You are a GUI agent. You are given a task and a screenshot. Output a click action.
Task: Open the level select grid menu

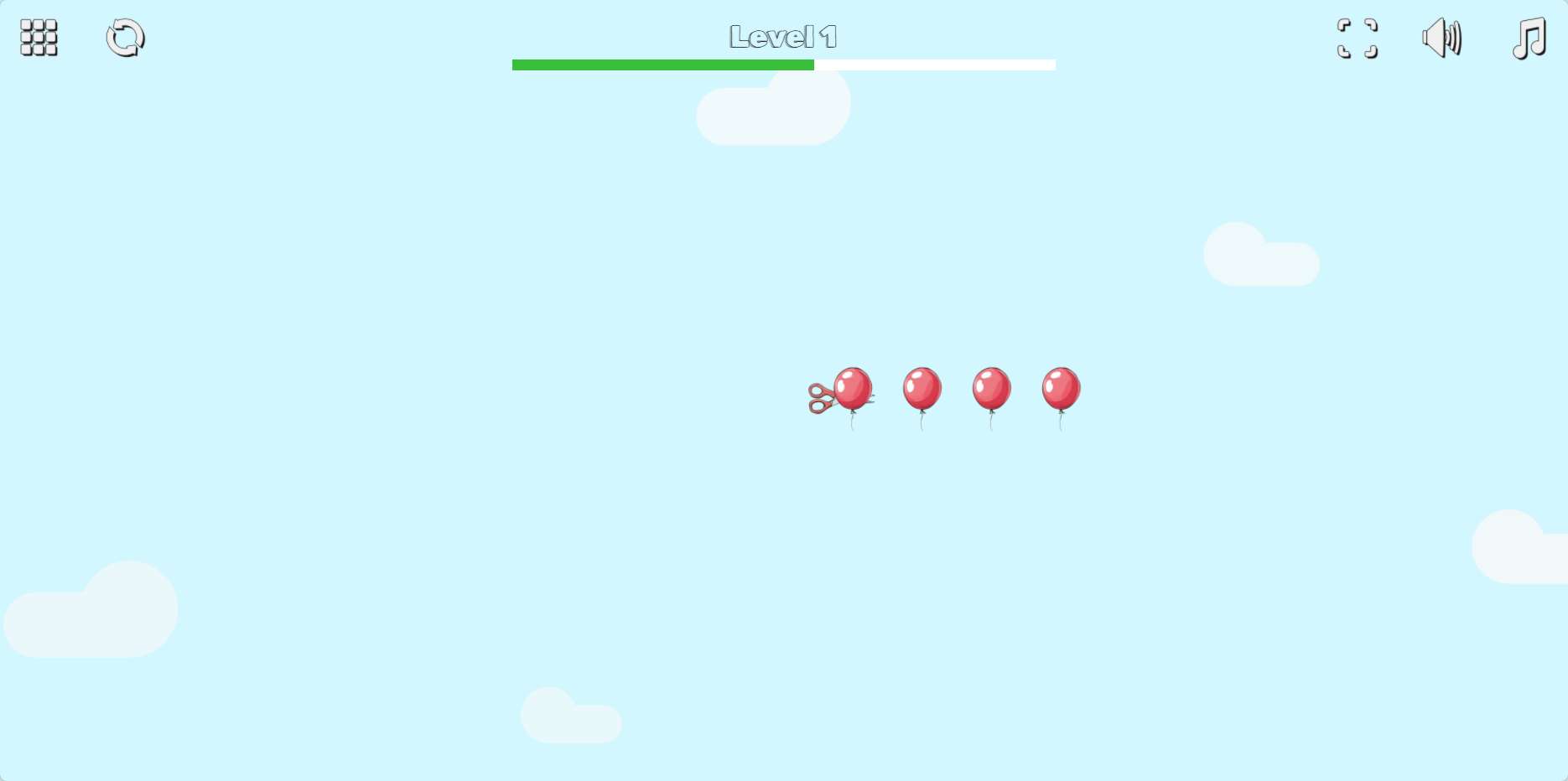tap(39, 38)
